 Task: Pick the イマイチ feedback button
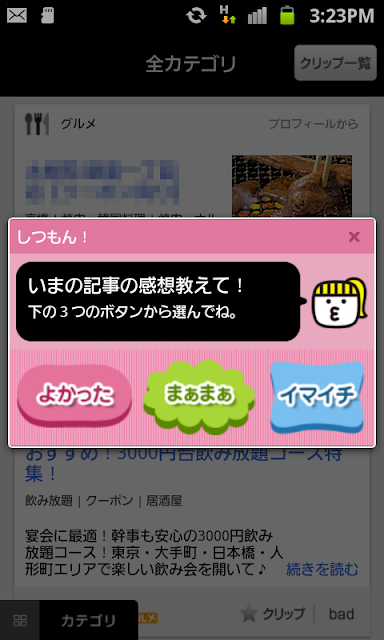tap(317, 396)
